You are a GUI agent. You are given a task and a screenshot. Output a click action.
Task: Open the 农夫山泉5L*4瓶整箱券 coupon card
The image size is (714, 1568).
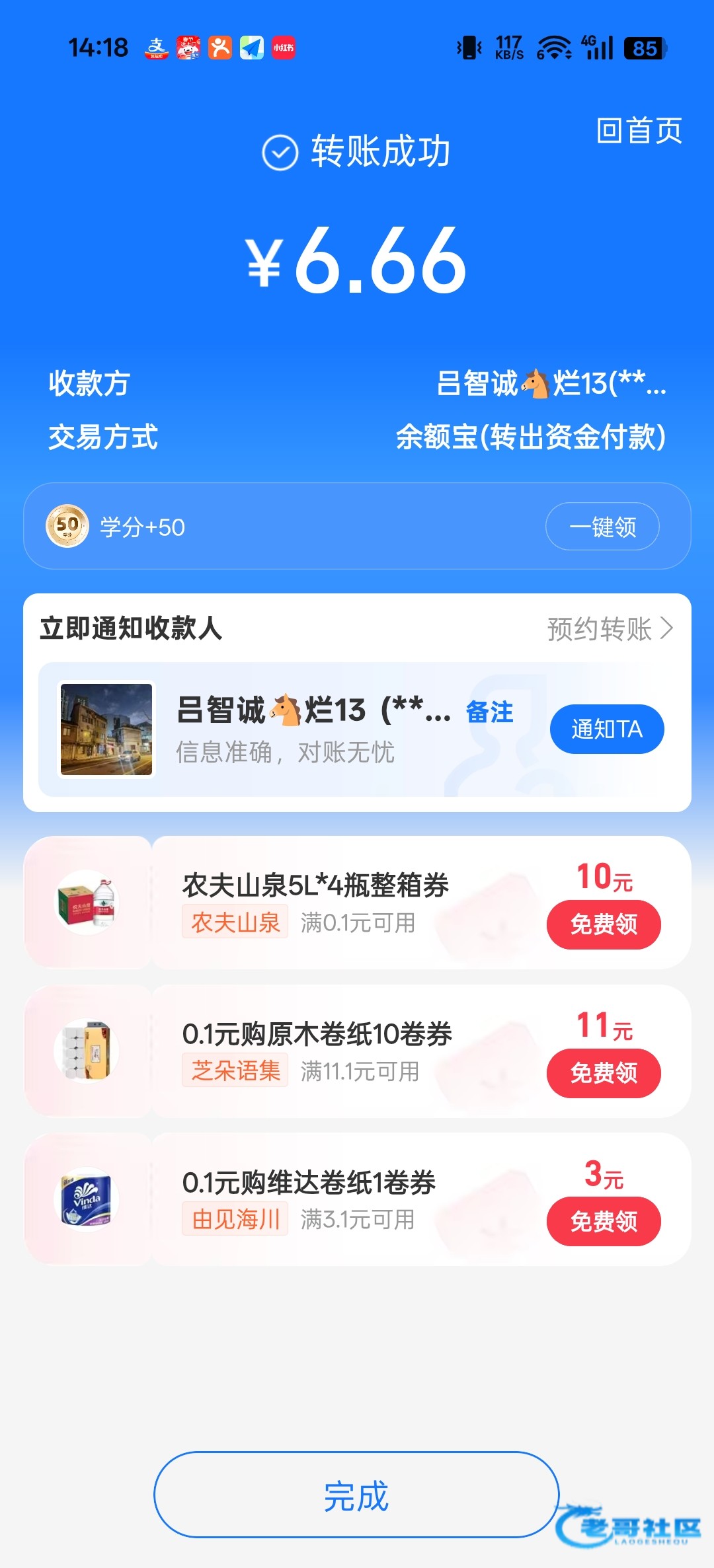tap(316, 886)
